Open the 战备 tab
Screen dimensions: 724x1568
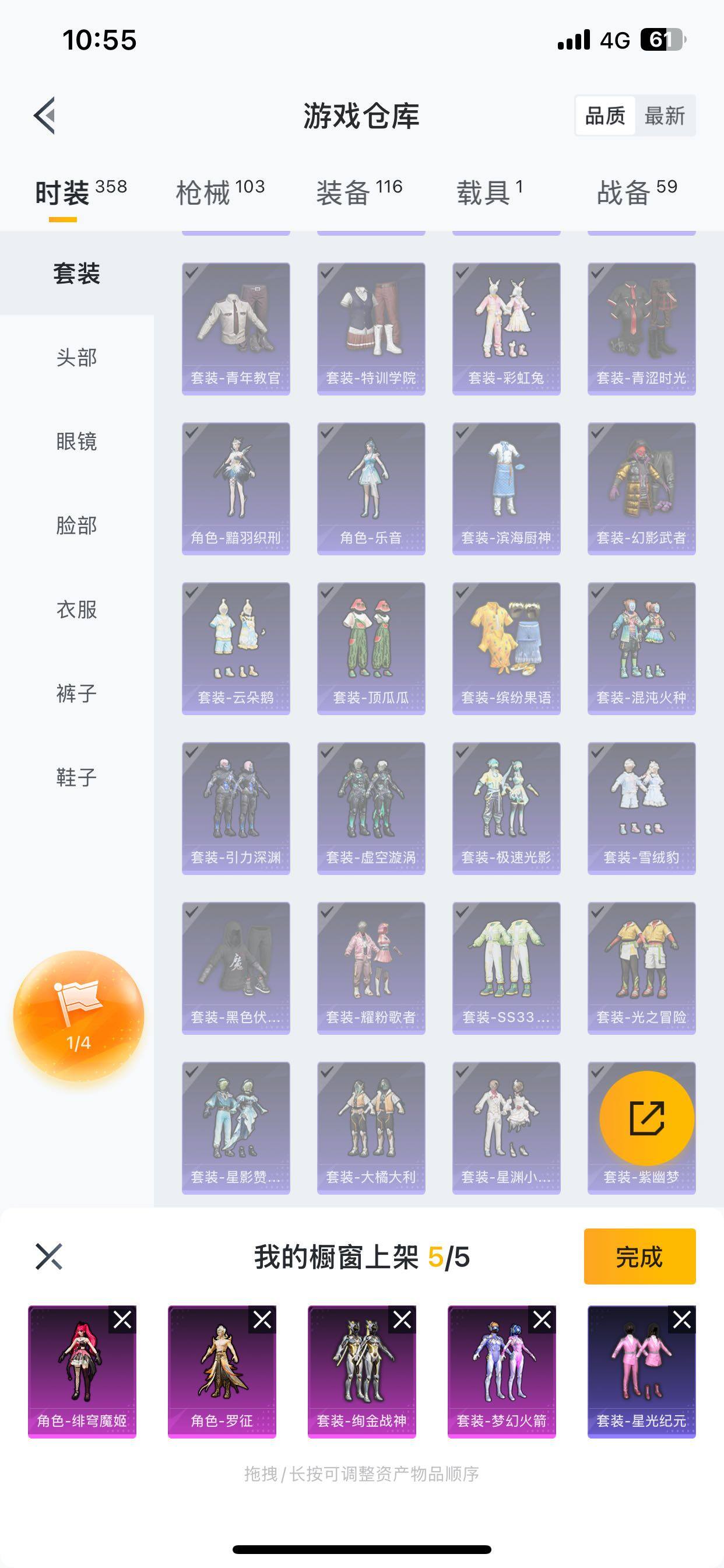click(637, 192)
